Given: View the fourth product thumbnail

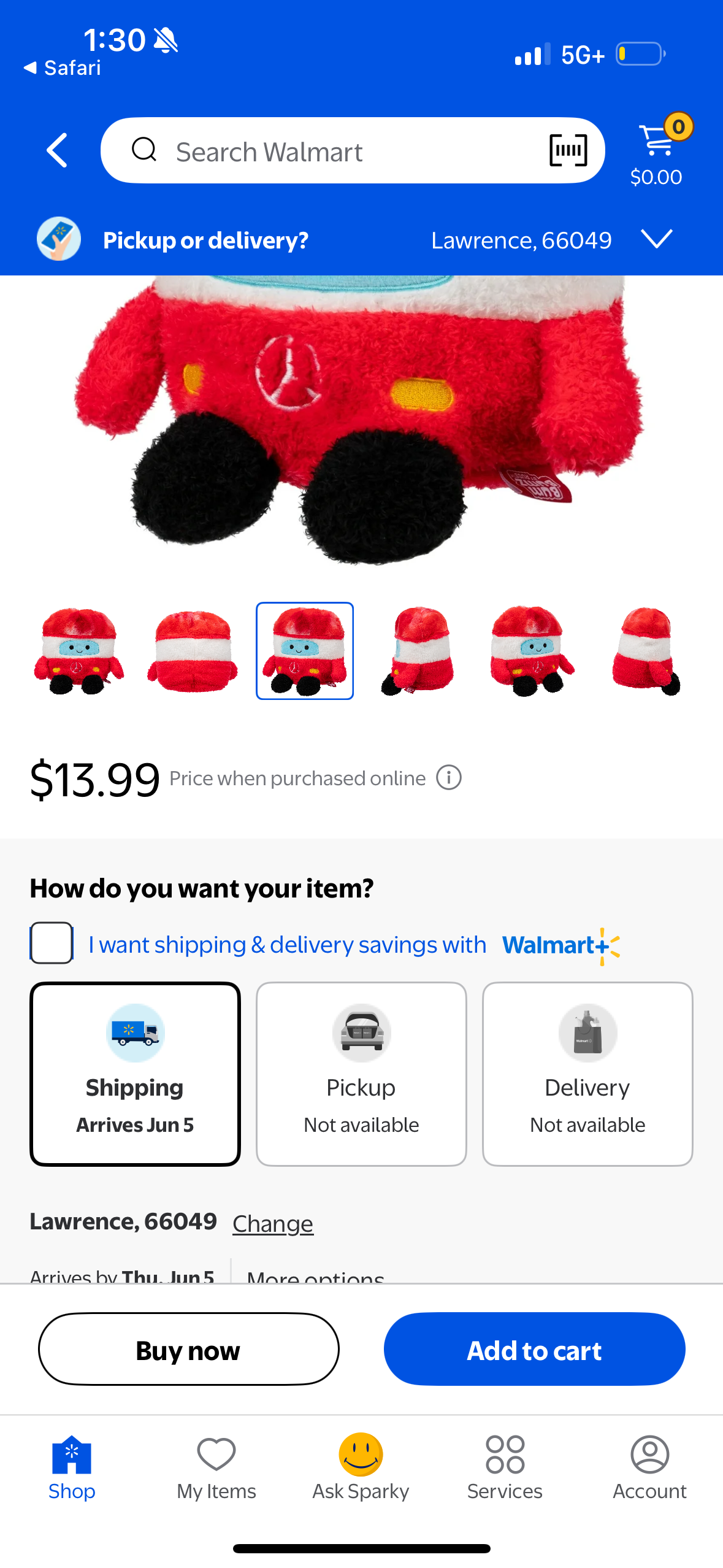Looking at the screenshot, I should [418, 651].
